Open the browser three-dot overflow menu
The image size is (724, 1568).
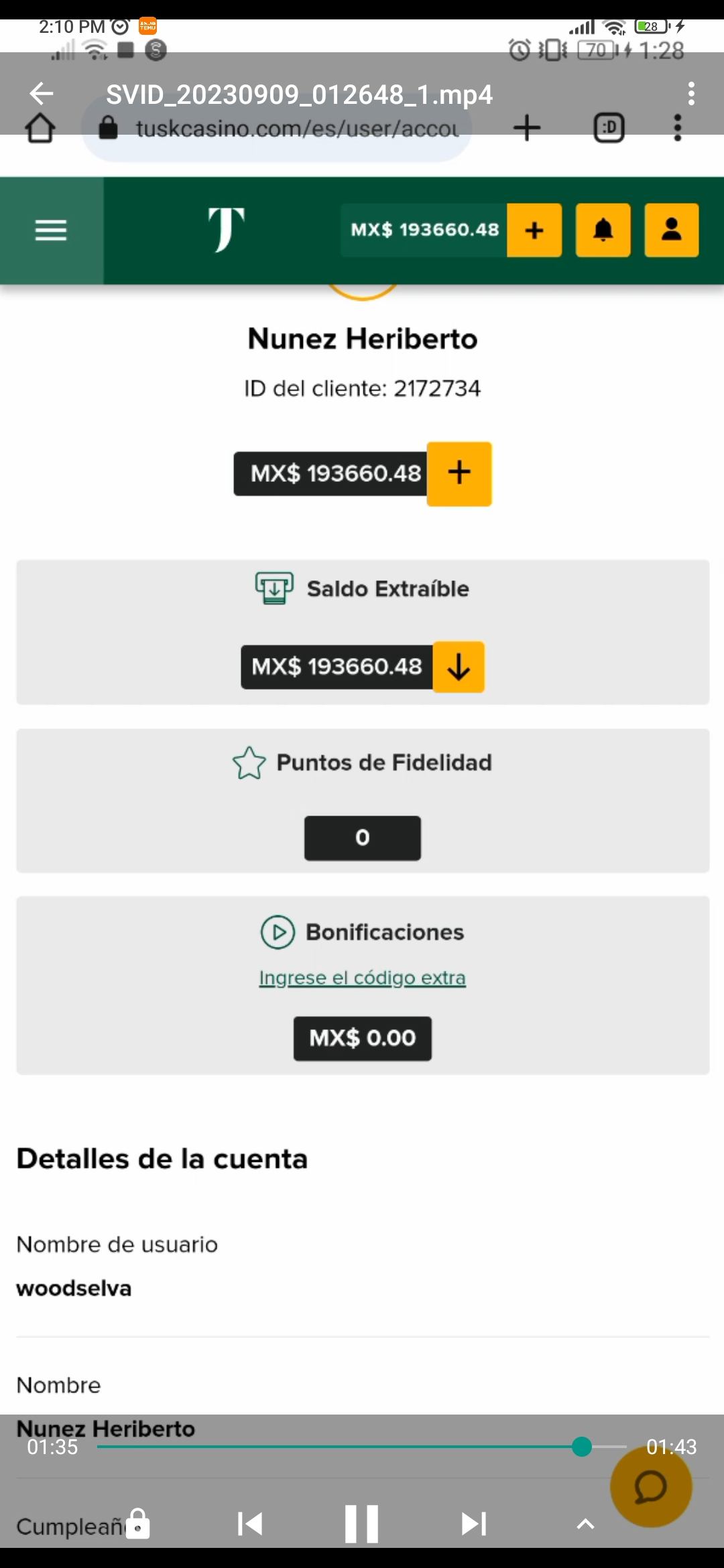pyautogui.click(x=677, y=127)
